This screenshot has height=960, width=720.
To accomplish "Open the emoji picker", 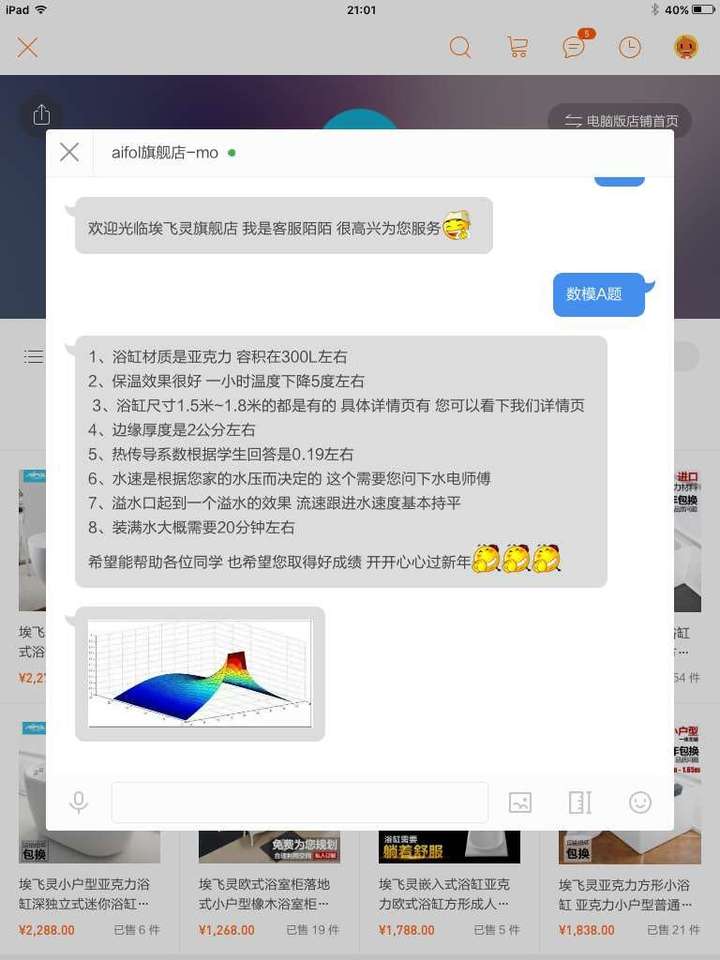I will [x=640, y=802].
